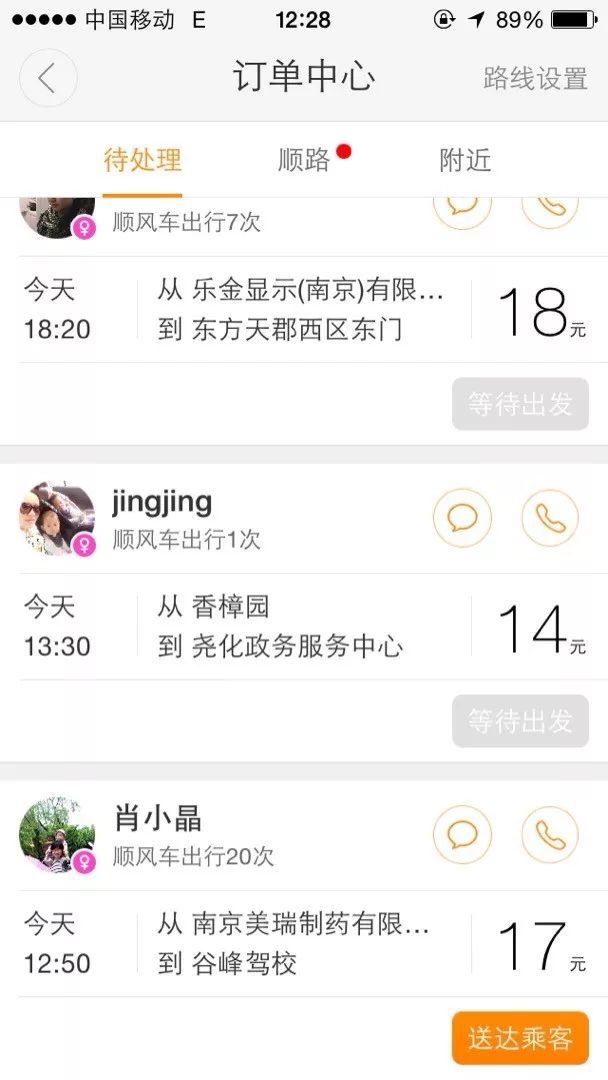Open 路线设置 route settings

tap(535, 79)
